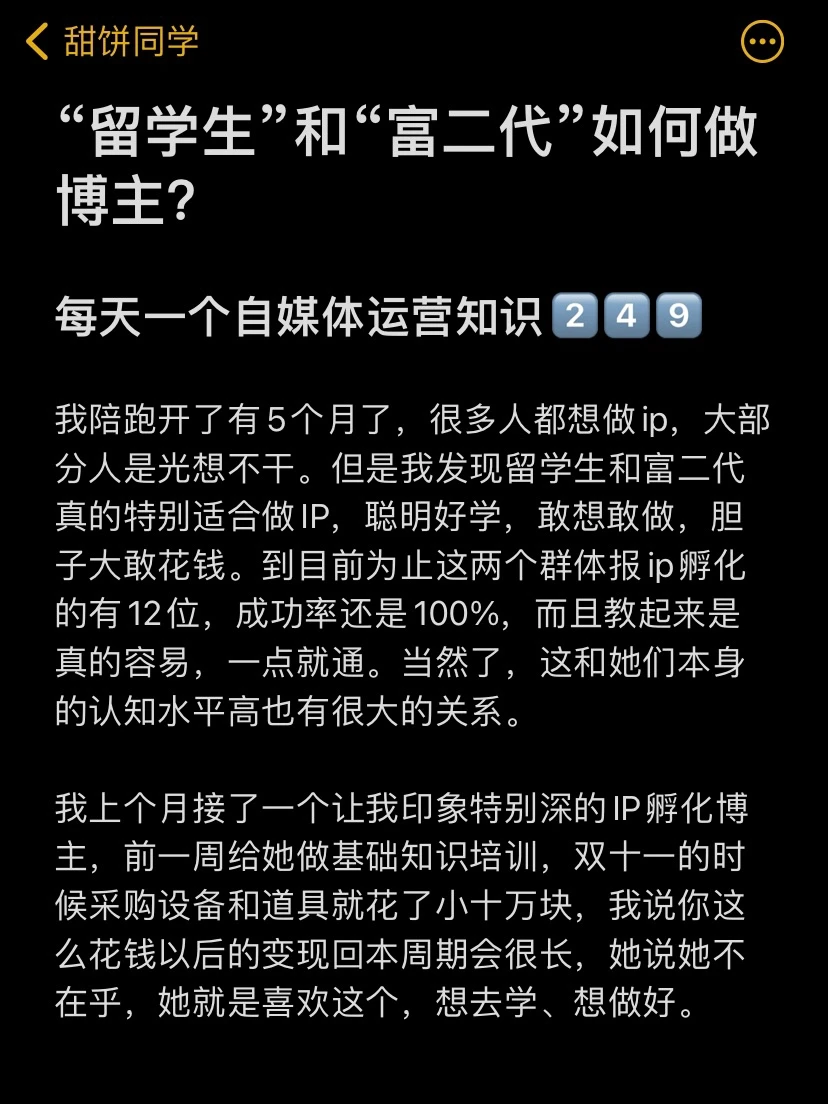
Task: Tap the username 甜饼同学 in the header
Action: (x=130, y=43)
